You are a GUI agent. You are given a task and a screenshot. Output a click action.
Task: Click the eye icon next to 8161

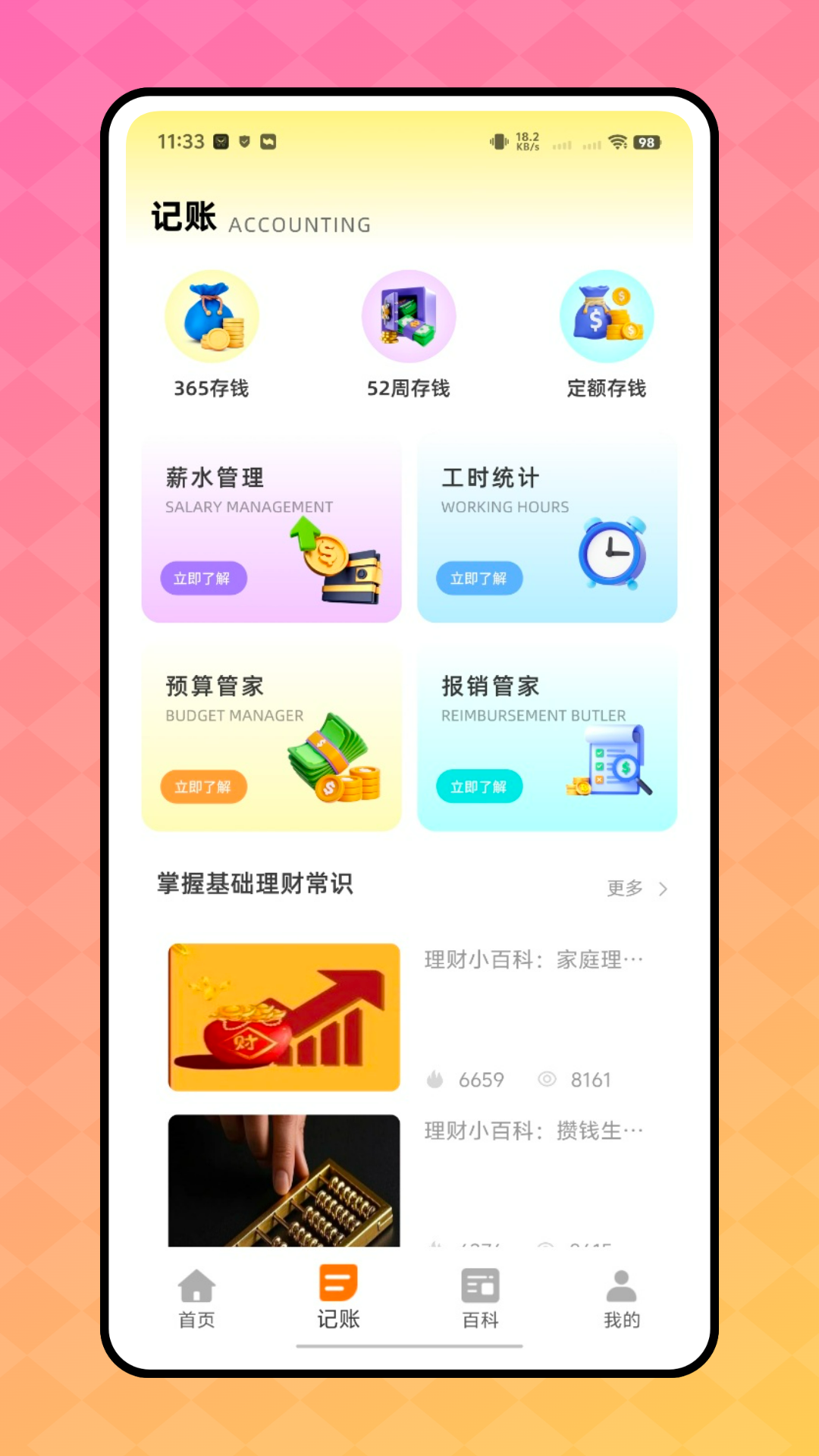pos(548,1079)
